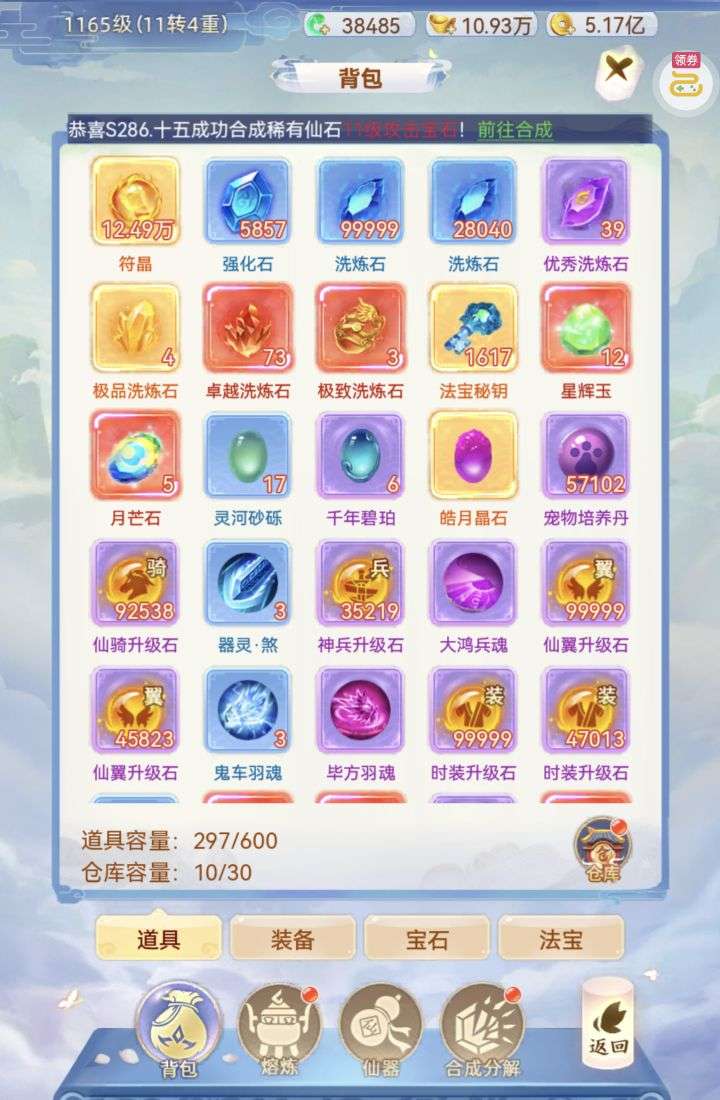
Task: Select the 道具 tab
Action: 158,939
